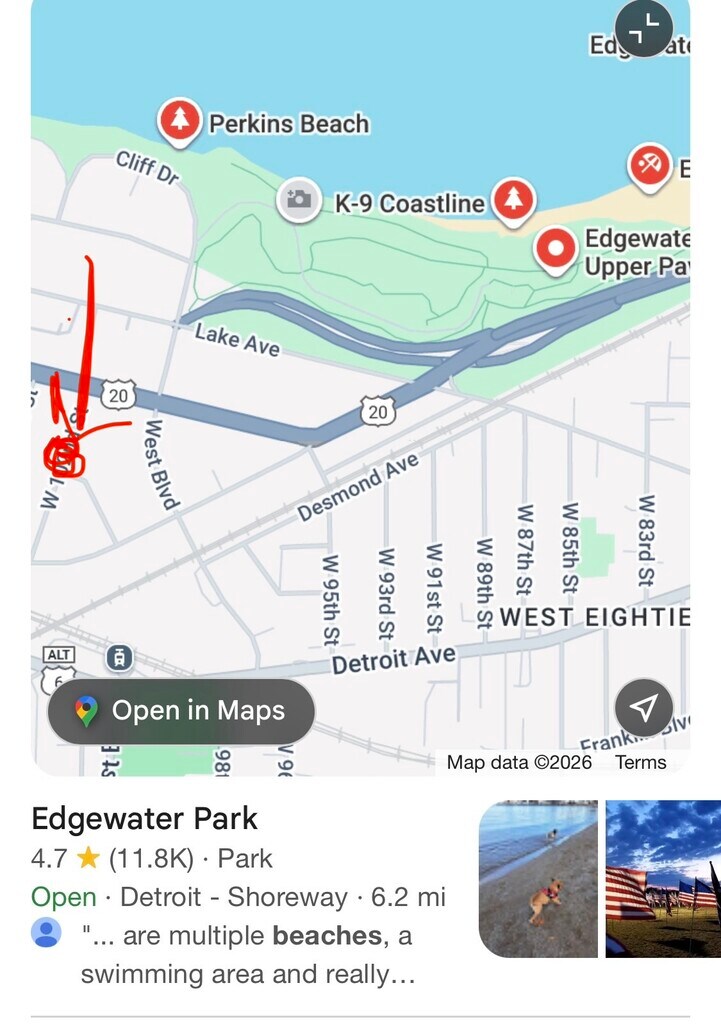The width and height of the screenshot is (721, 1024).
Task: Open the Edgewater Park place listing
Action: [145, 819]
